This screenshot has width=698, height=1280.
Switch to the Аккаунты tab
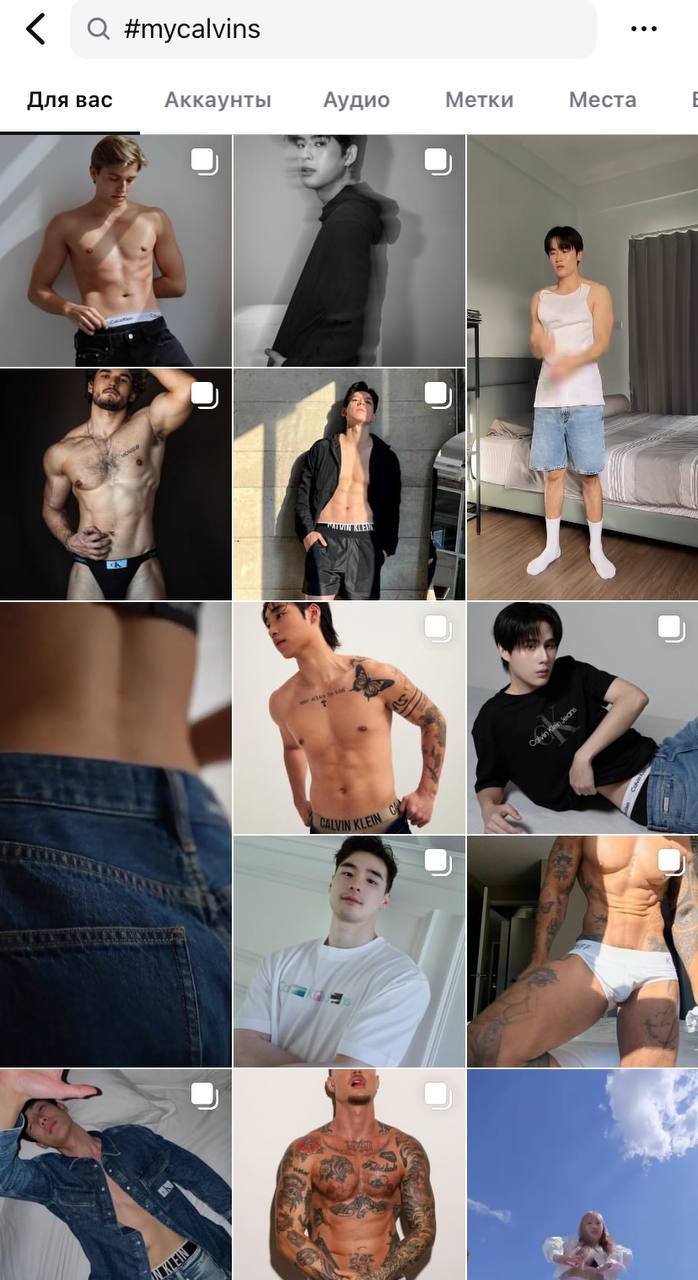[218, 100]
